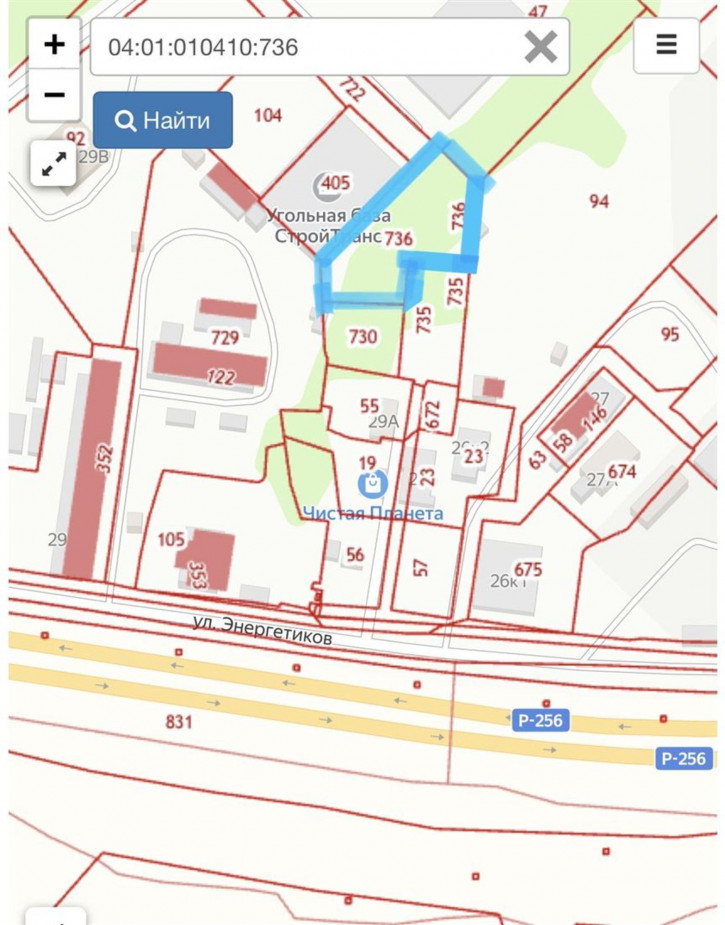
Task: Tap the Найти search button
Action: click(x=163, y=121)
